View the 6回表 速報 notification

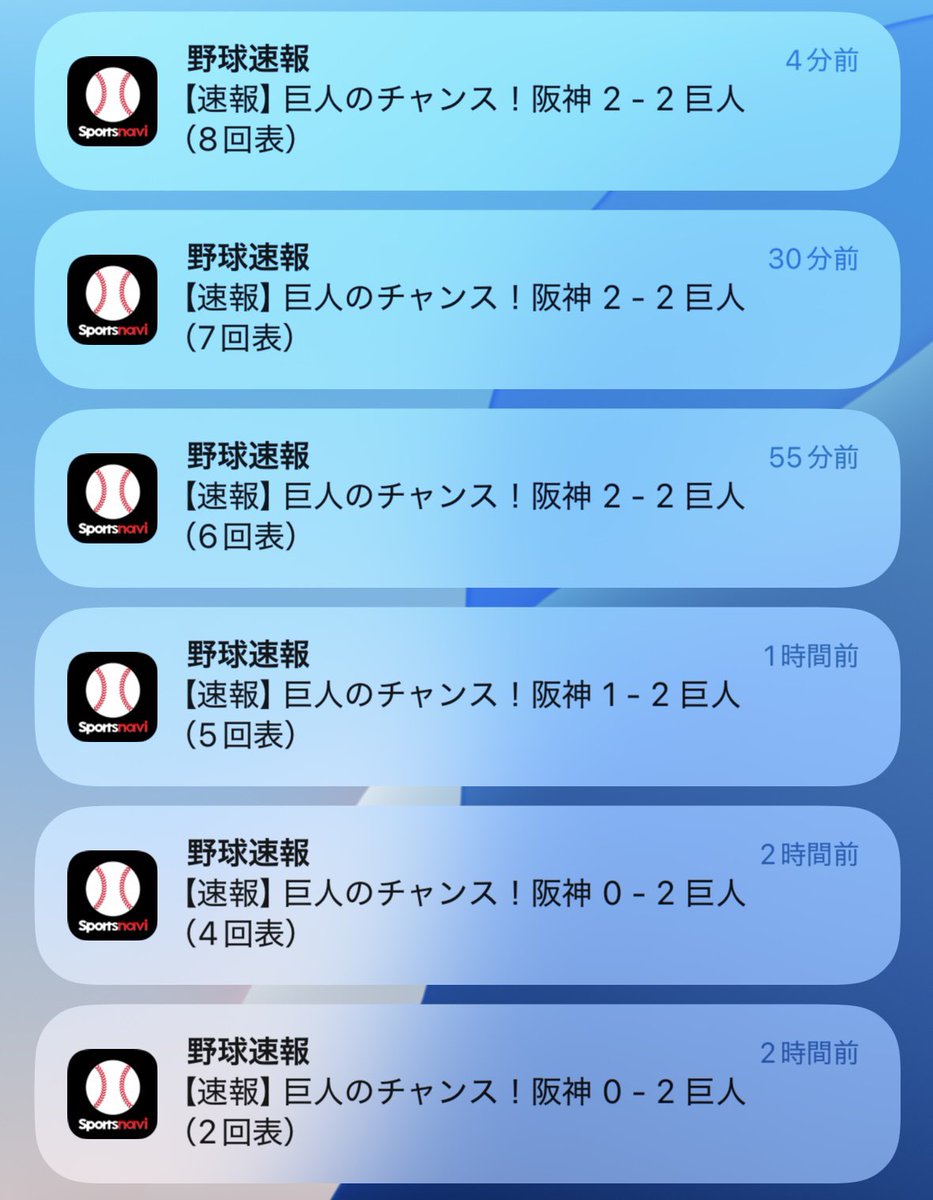(466, 497)
